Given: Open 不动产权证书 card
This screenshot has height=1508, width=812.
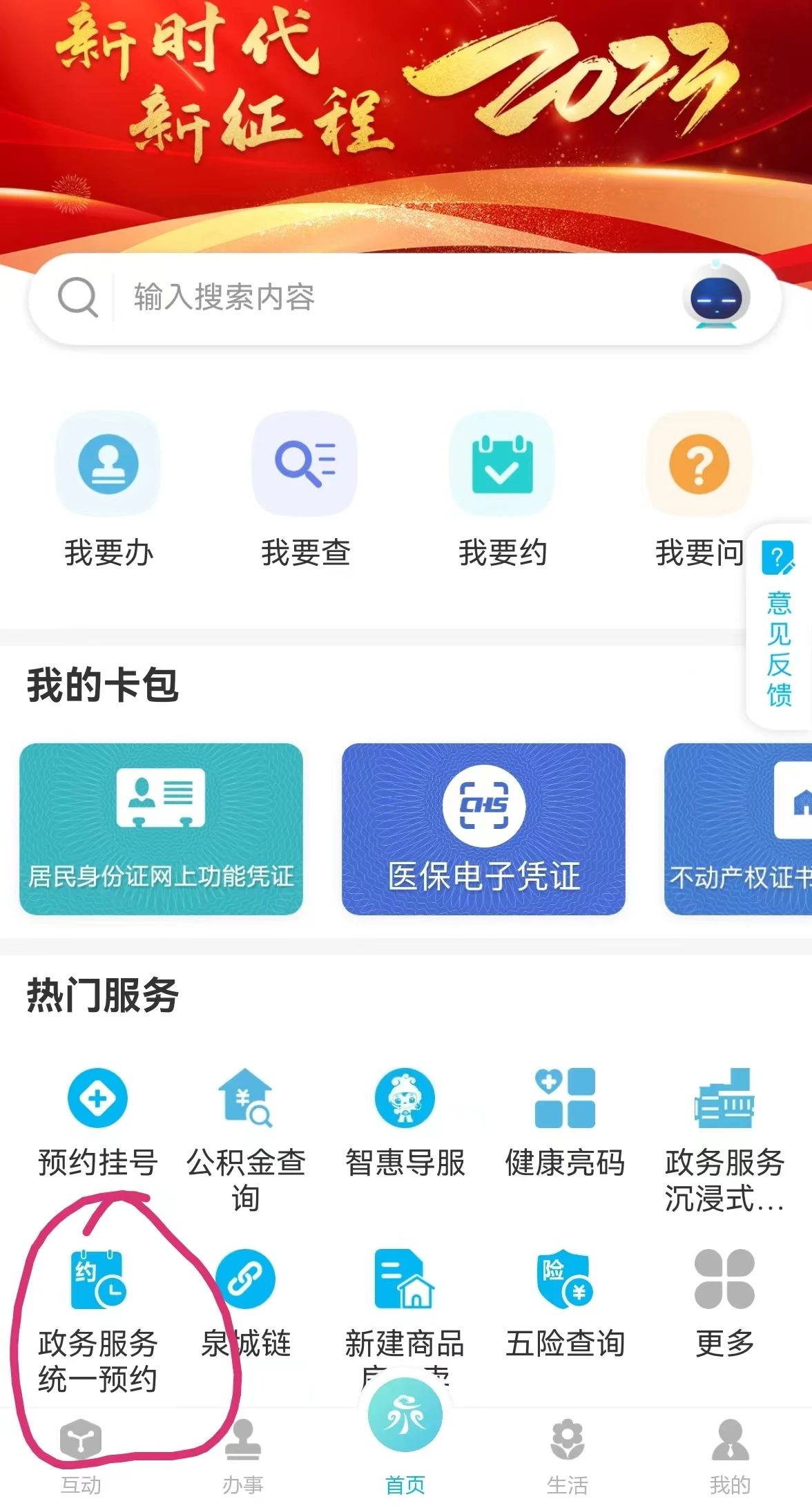Looking at the screenshot, I should pos(738,829).
